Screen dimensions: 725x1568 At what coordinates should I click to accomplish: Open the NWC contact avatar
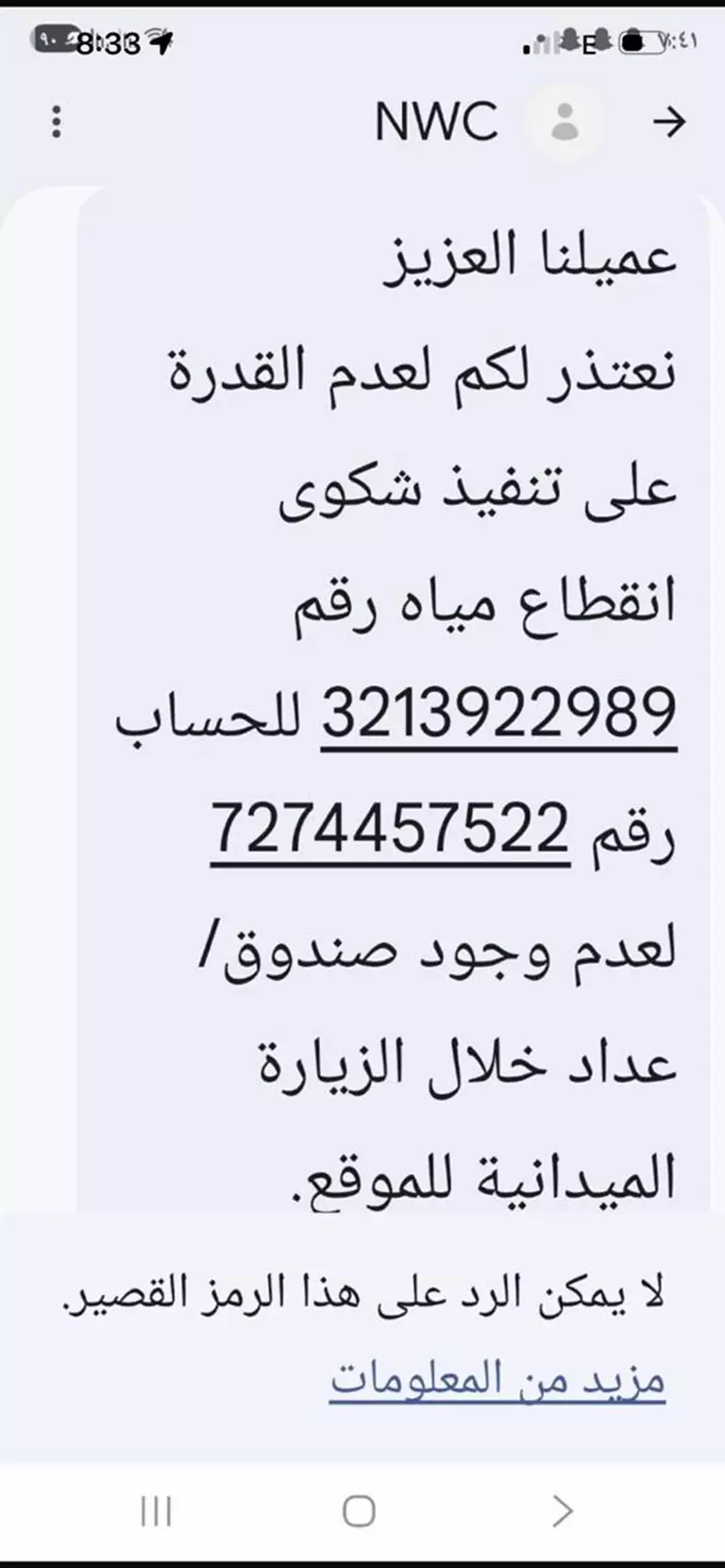pyautogui.click(x=565, y=122)
